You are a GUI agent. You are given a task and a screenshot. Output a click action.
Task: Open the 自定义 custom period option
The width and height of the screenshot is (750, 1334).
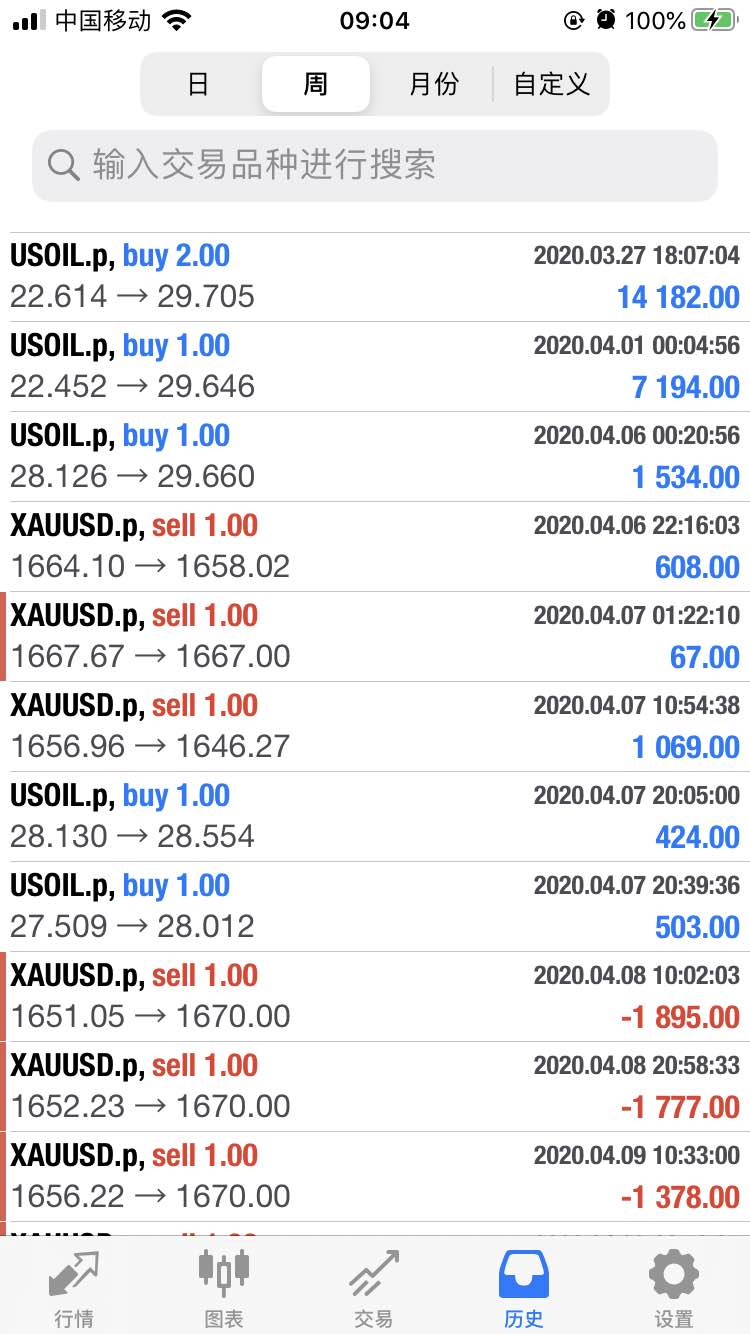tap(551, 84)
